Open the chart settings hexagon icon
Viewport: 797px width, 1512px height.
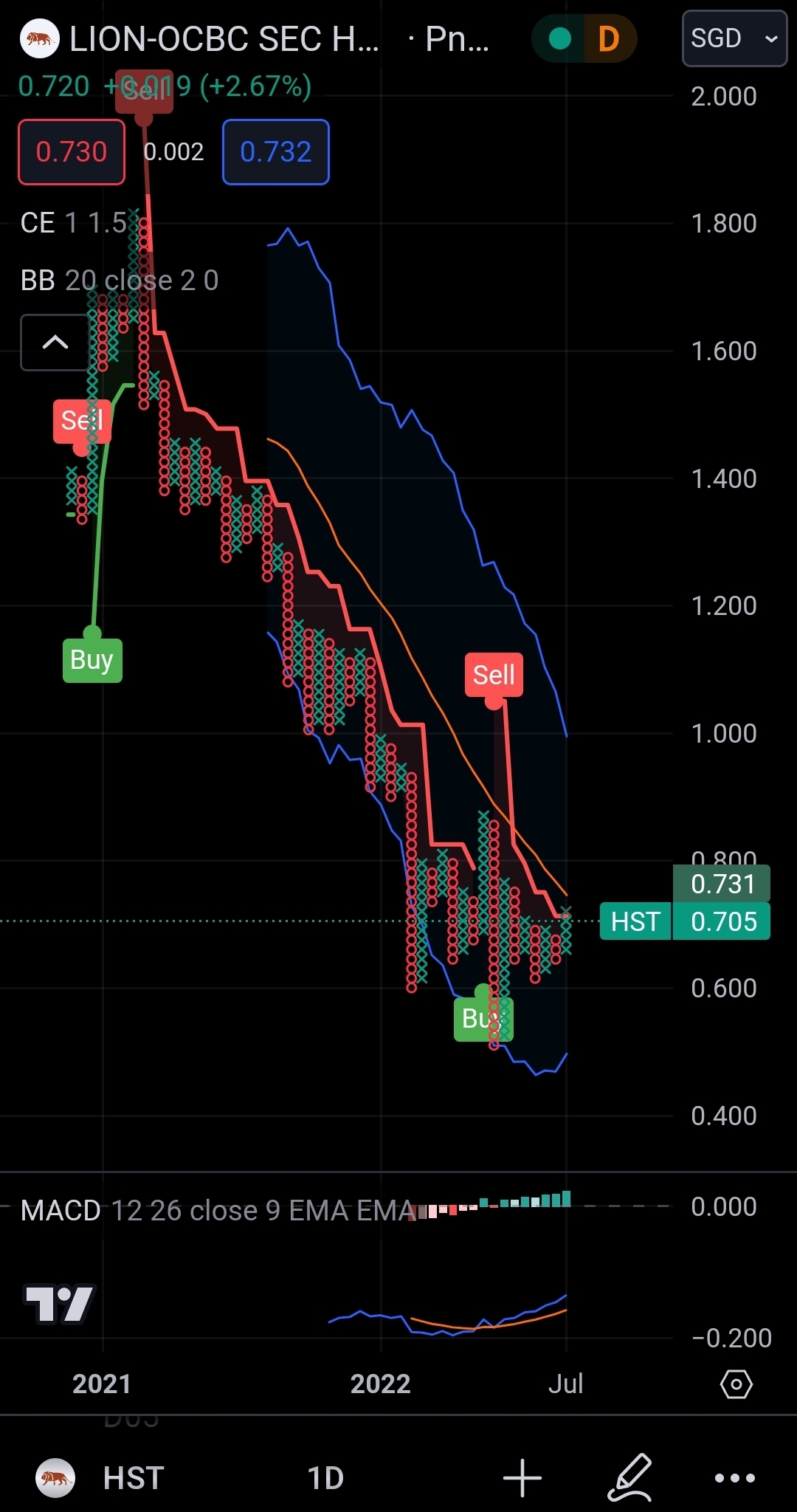click(736, 1384)
